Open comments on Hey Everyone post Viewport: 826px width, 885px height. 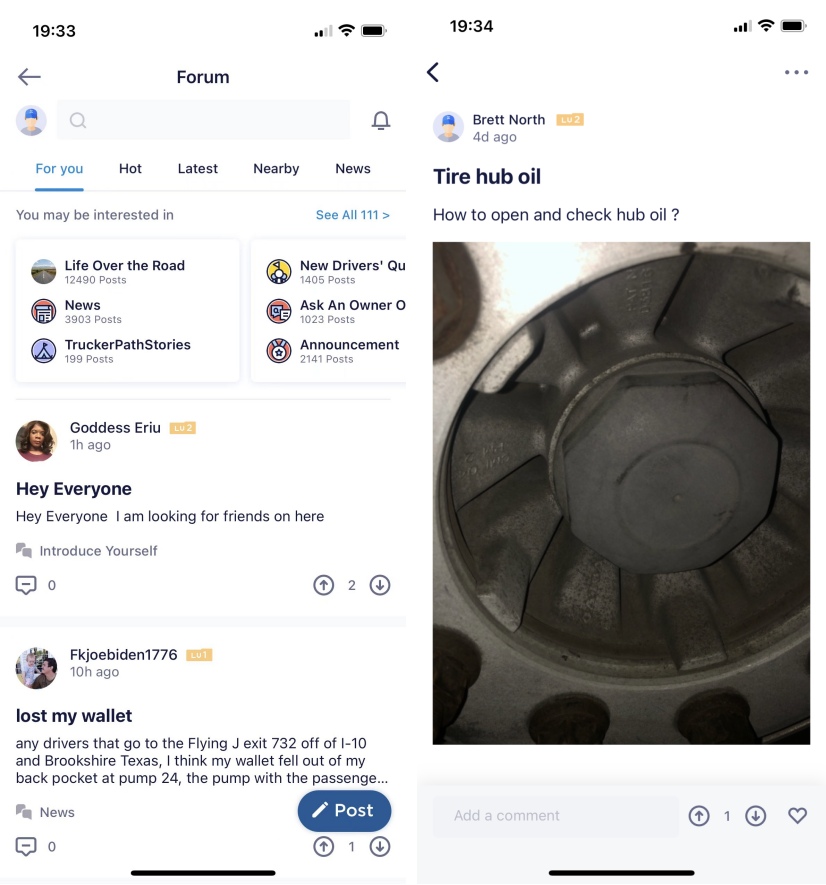pos(27,585)
